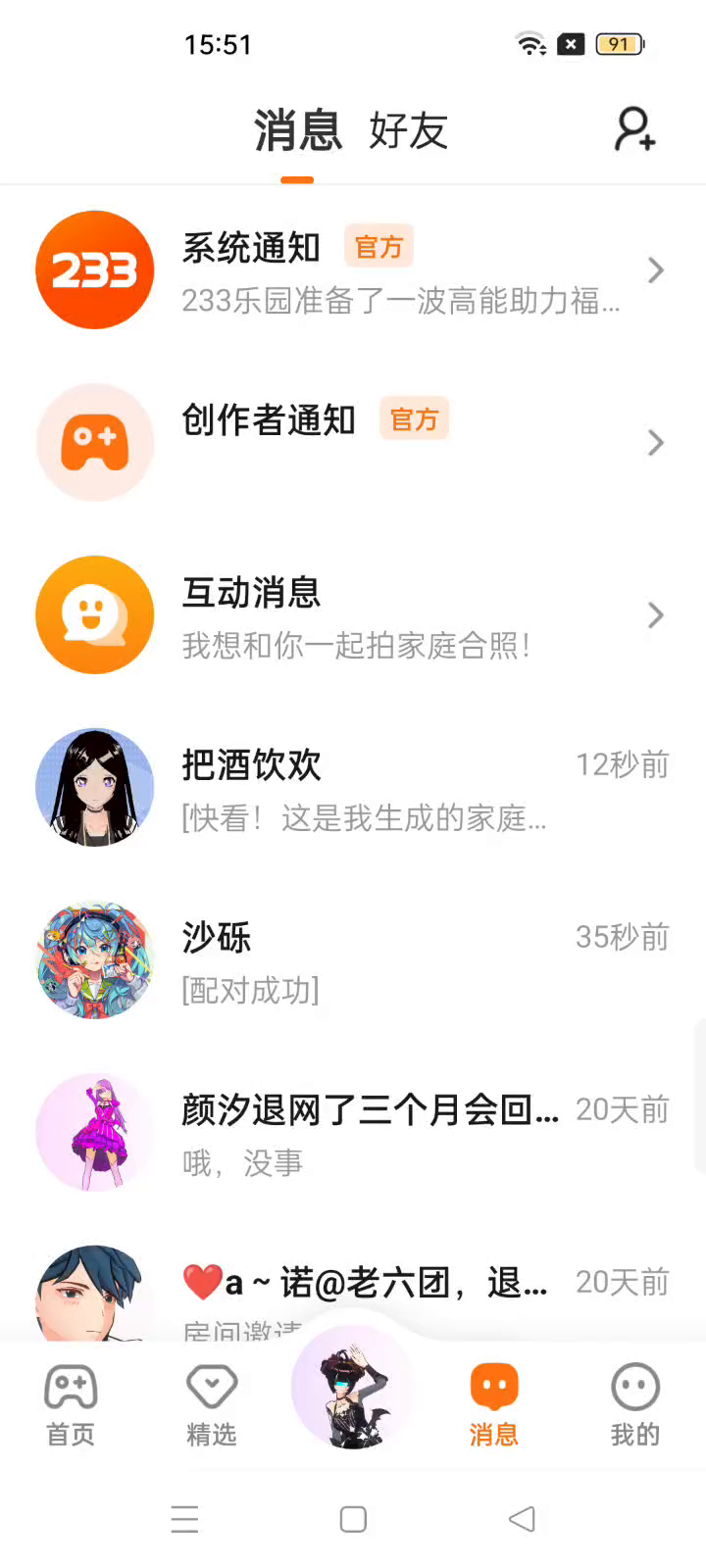Go back using the system back button
The height and width of the screenshot is (1568, 706).
click(522, 1519)
